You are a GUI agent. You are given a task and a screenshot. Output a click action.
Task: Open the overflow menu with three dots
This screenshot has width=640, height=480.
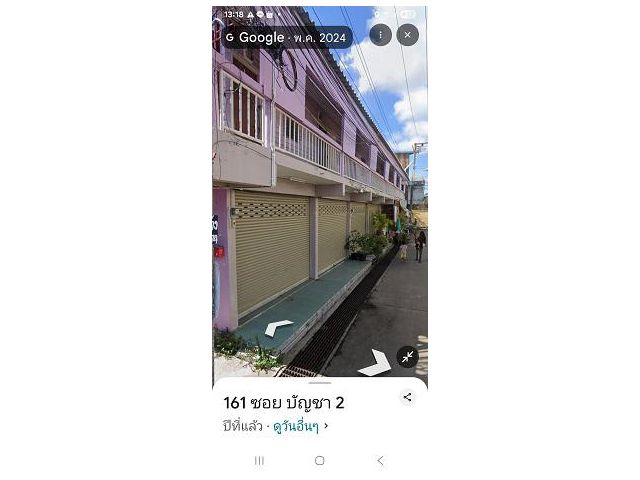[380, 35]
